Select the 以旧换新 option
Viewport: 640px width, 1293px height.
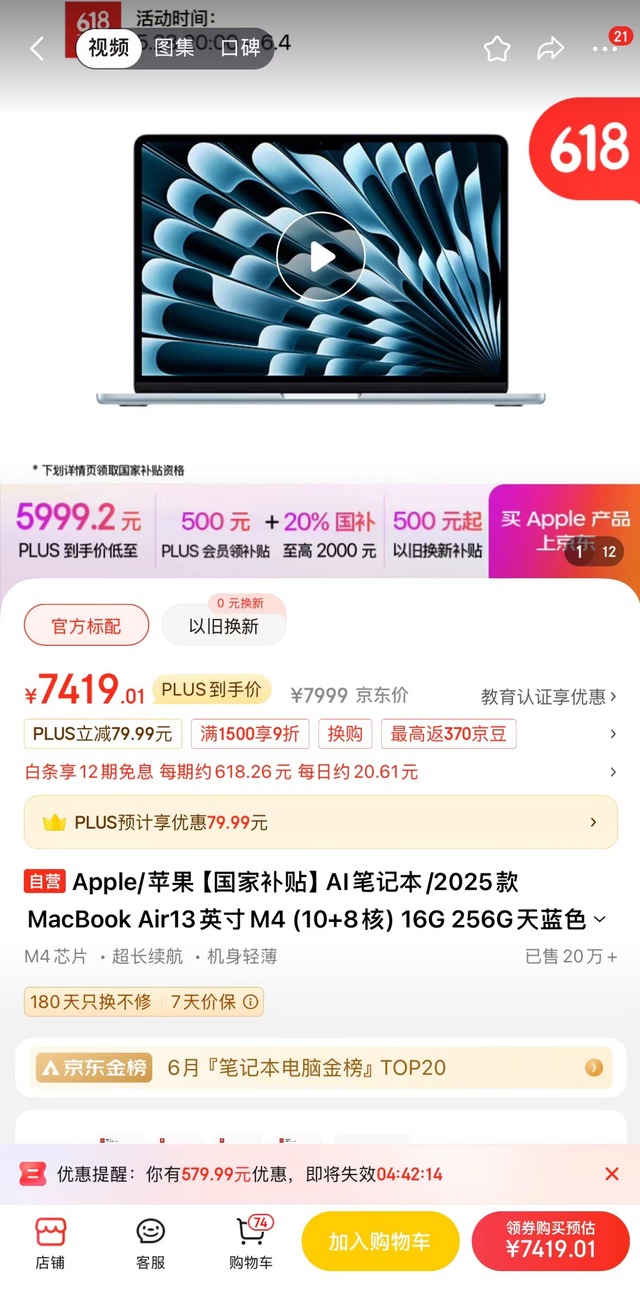[224, 626]
